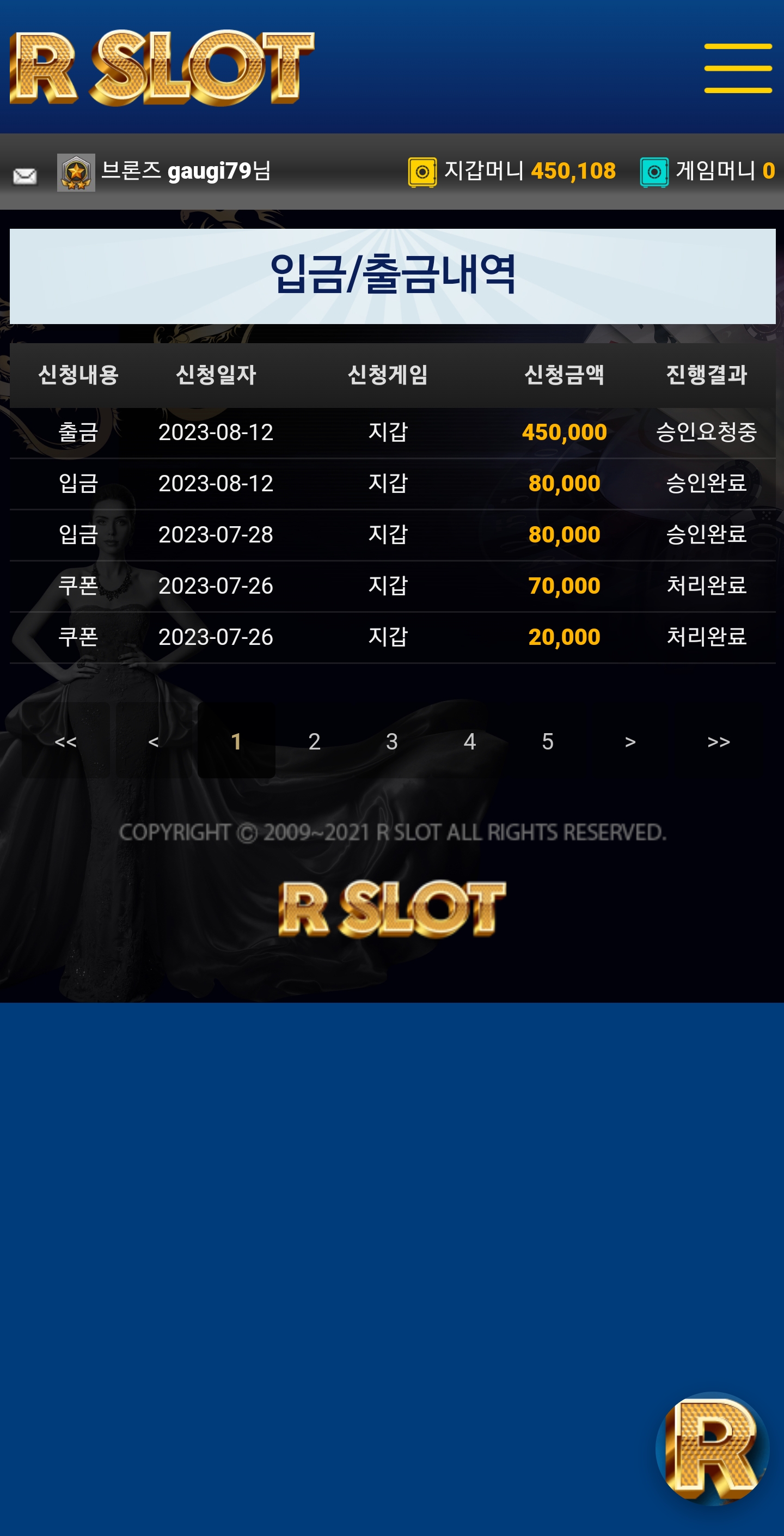
Task: Go to page 5
Action: (x=547, y=741)
